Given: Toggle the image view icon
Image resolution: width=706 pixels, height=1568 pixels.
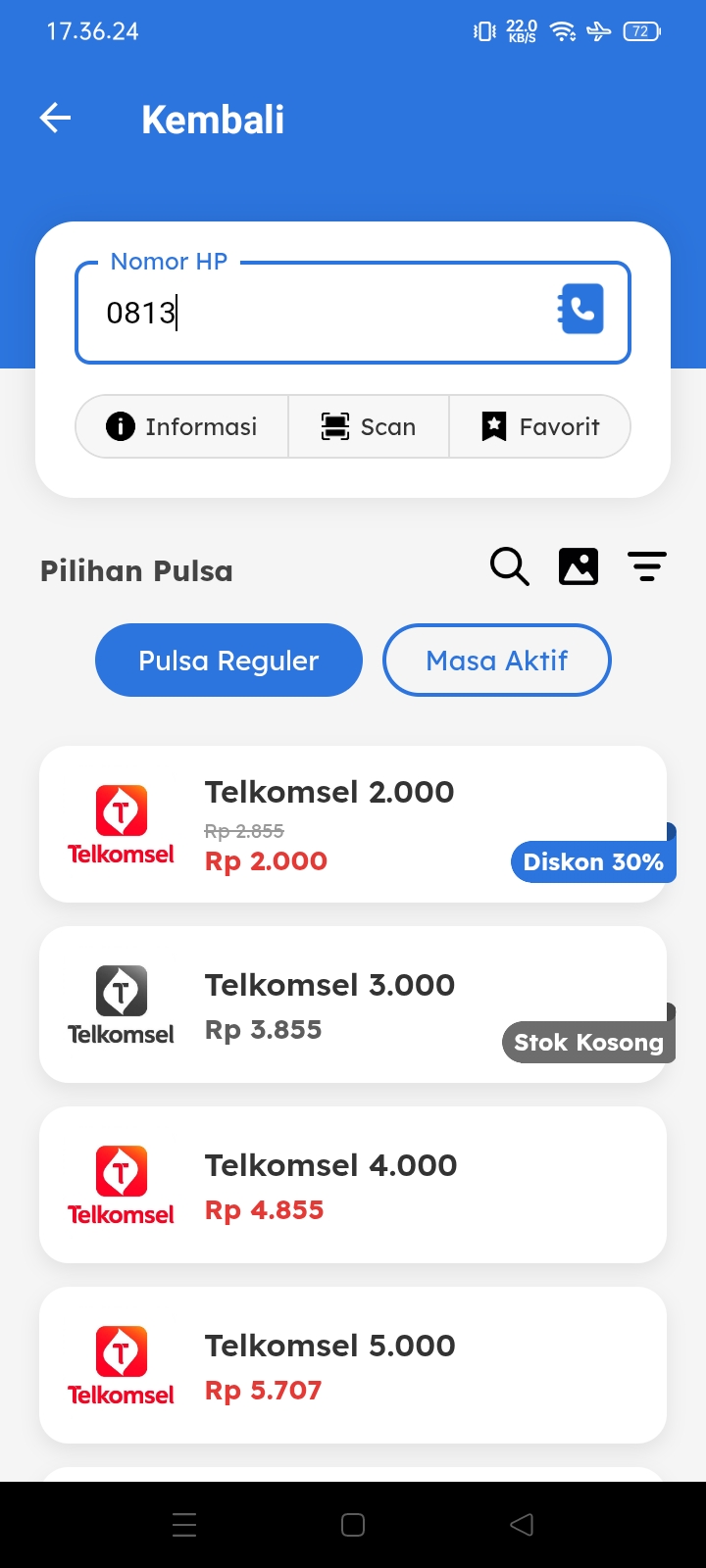Looking at the screenshot, I should point(579,566).
